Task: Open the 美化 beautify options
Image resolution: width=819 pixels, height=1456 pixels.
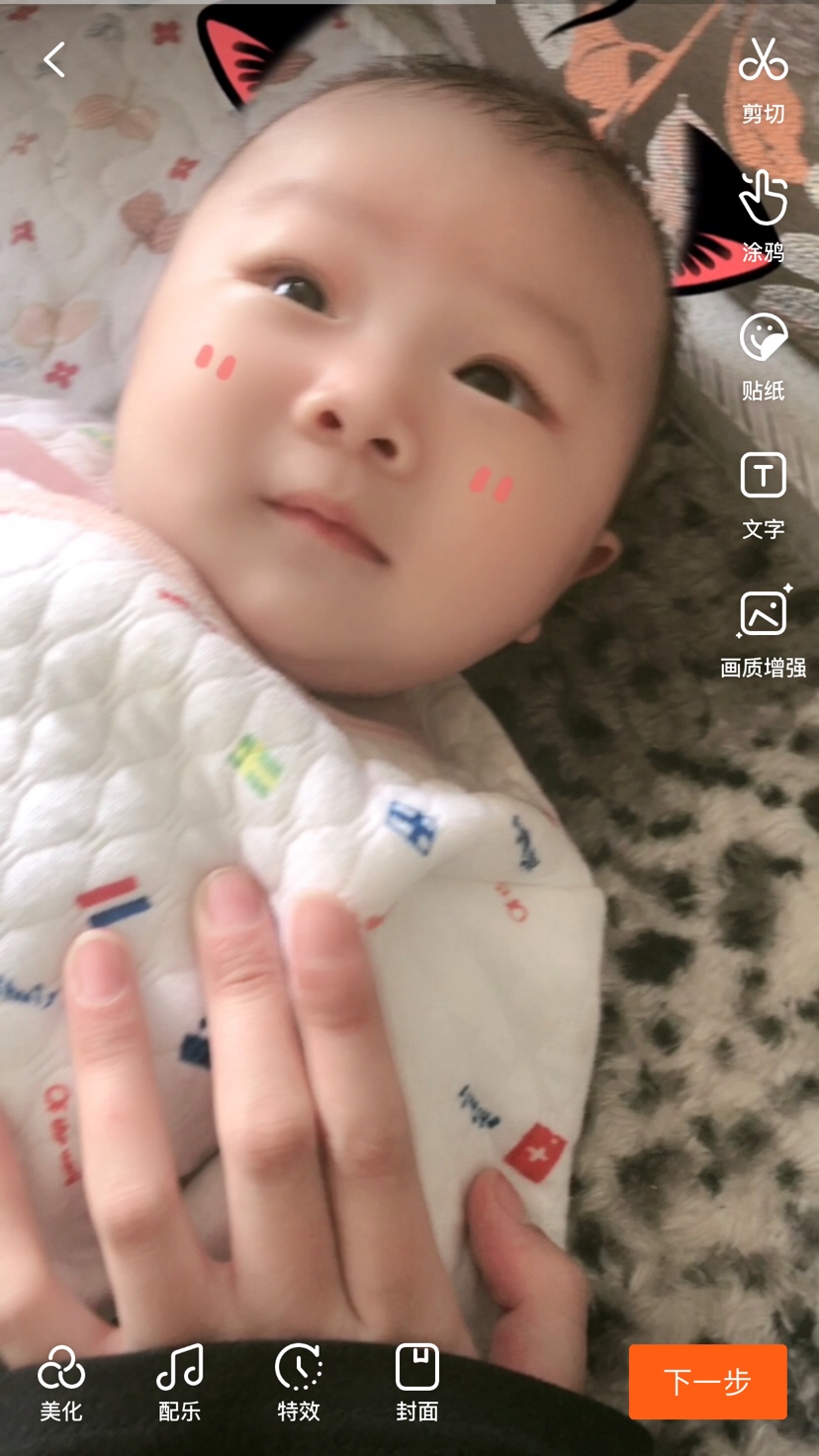Action: point(61,1383)
